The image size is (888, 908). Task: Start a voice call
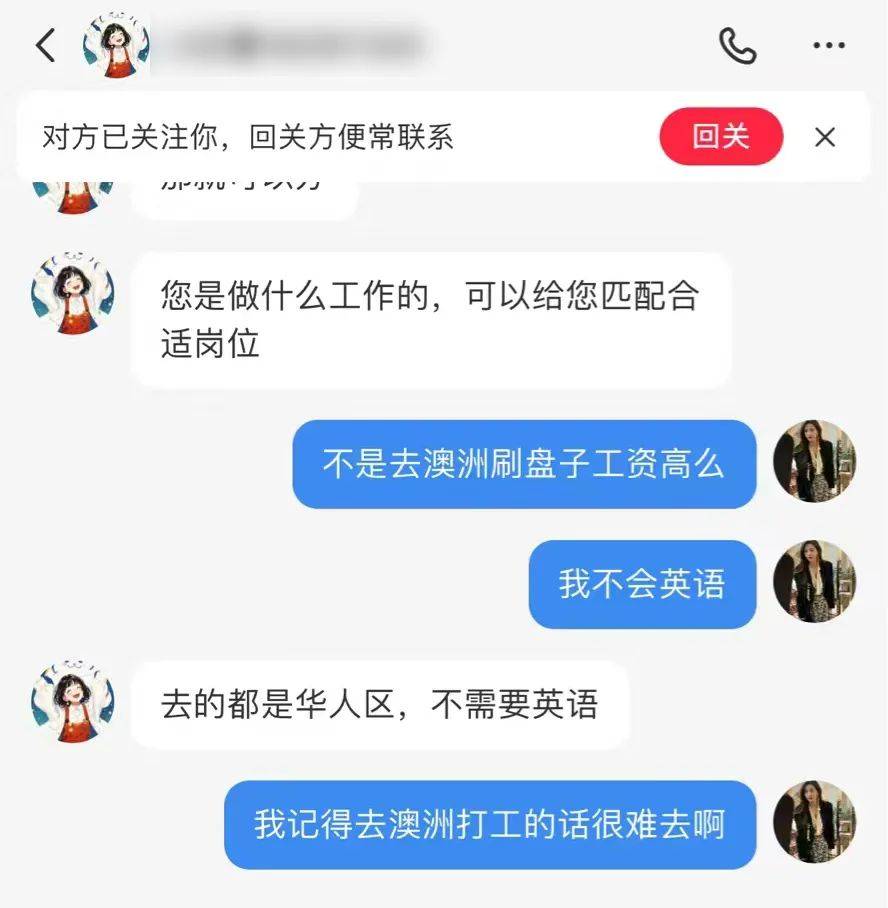pyautogui.click(x=737, y=46)
